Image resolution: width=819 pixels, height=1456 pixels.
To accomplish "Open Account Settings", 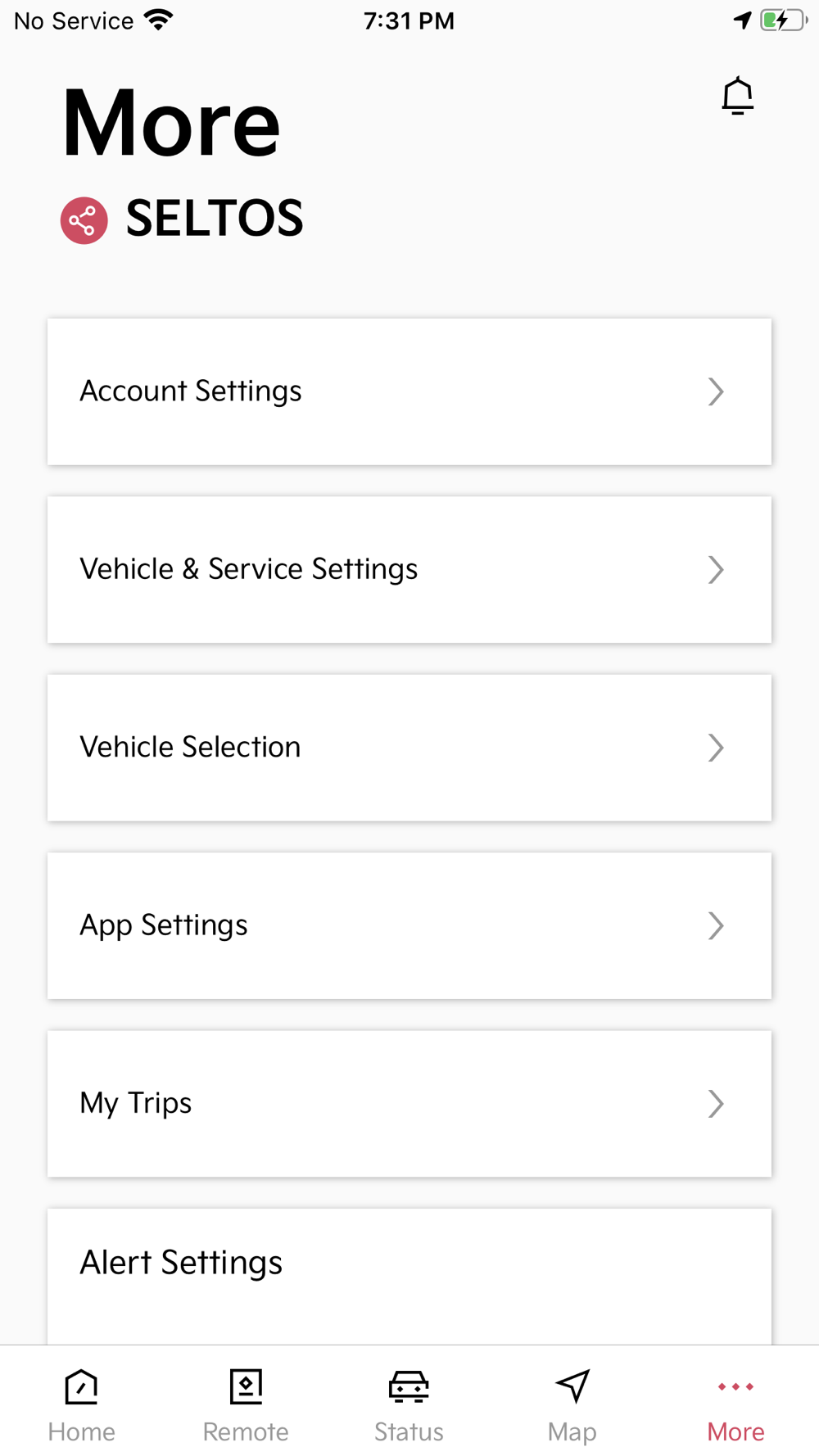I will [x=409, y=391].
